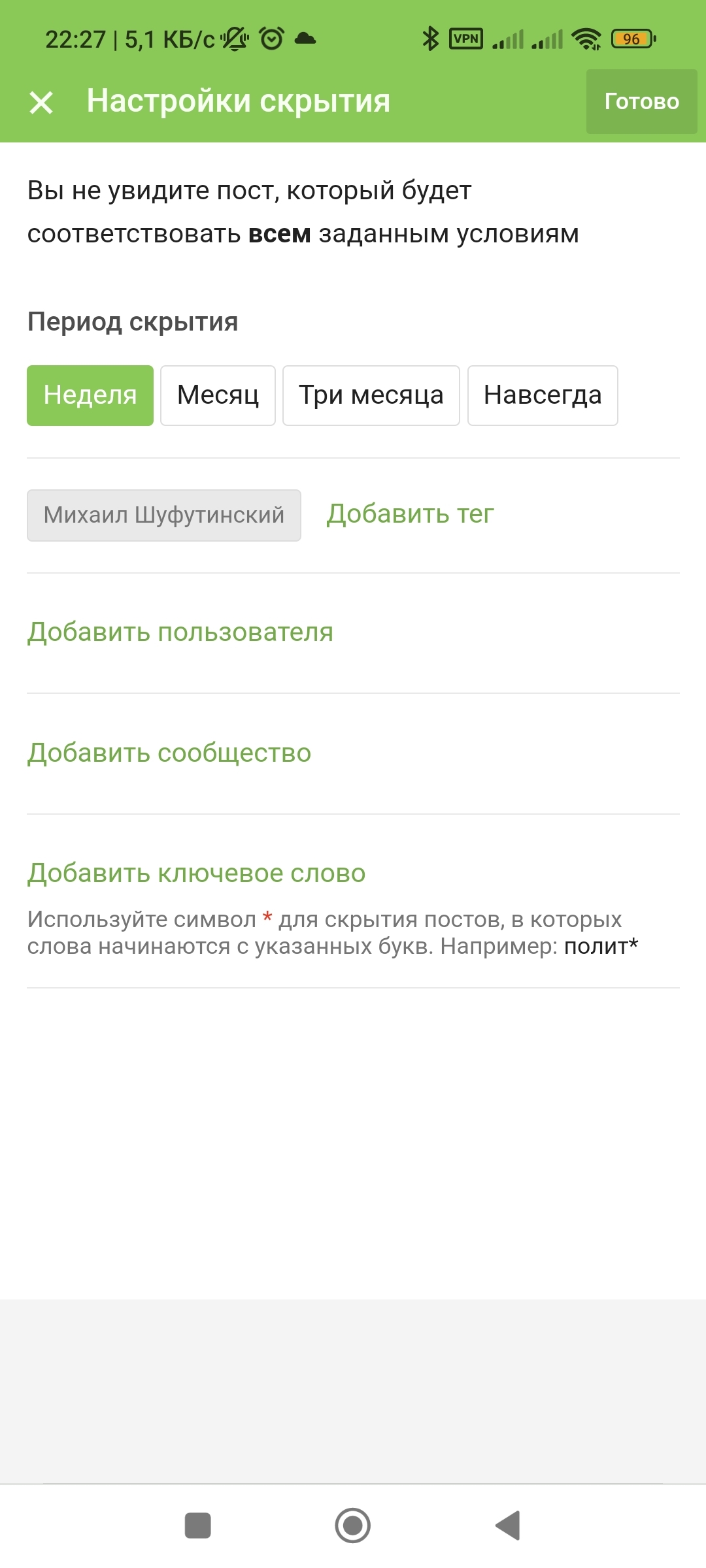Confirm with the Готово button
This screenshot has height=1568, width=706.
point(641,101)
